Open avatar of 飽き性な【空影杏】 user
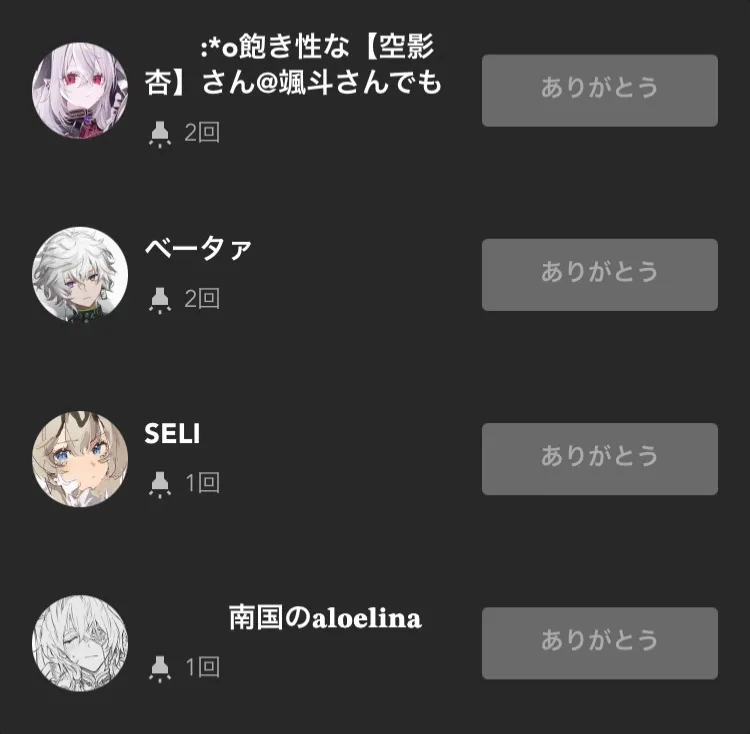 point(80,90)
